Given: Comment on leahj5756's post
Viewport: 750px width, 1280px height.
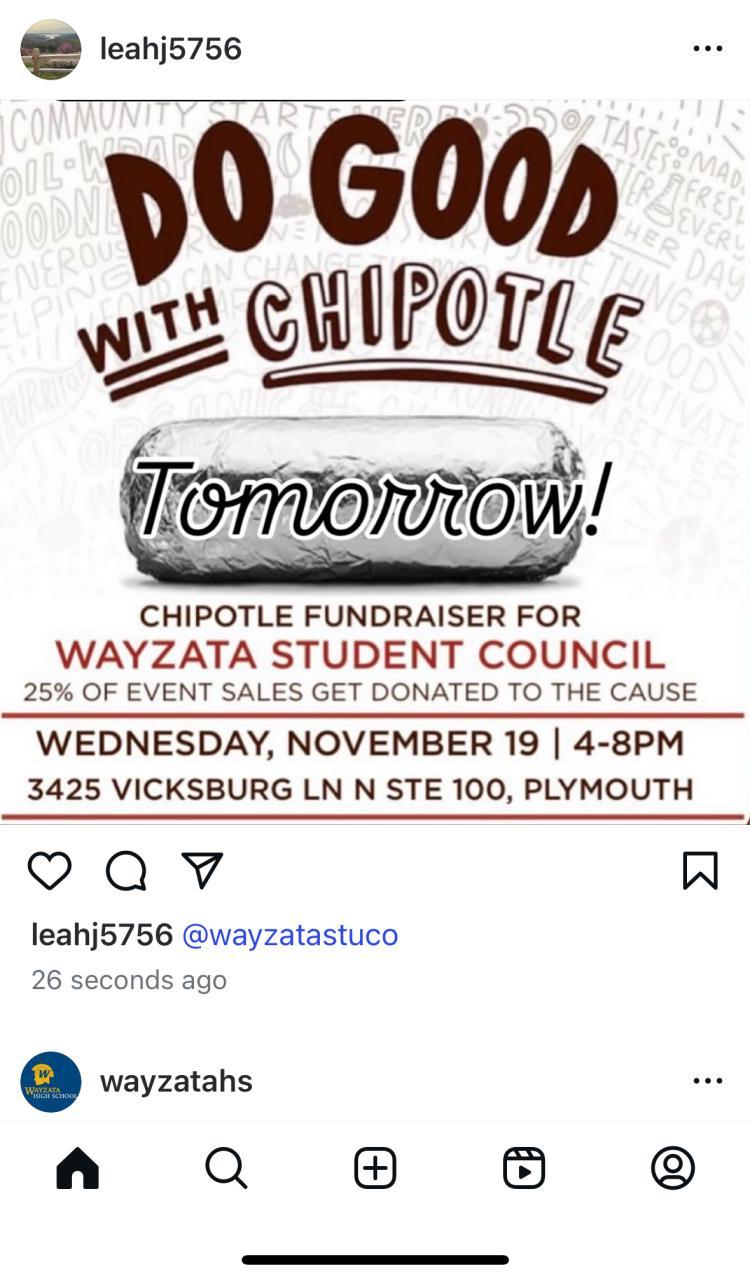Looking at the screenshot, I should [126, 871].
